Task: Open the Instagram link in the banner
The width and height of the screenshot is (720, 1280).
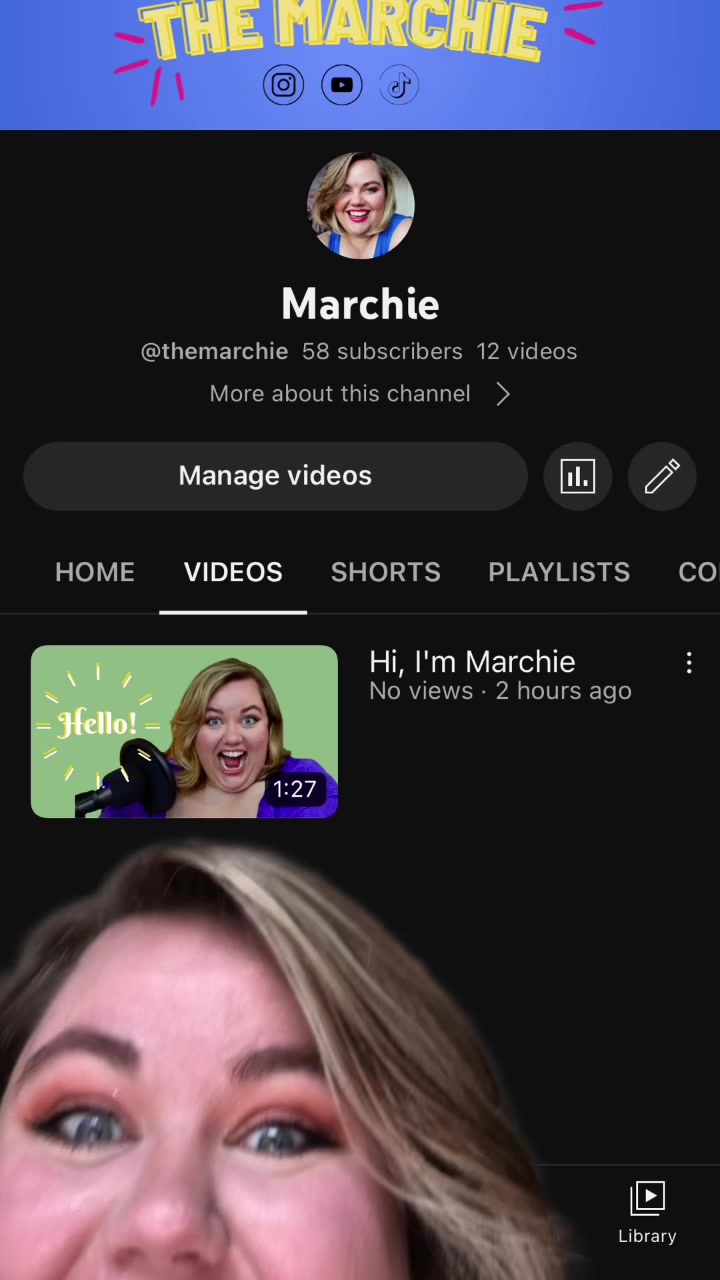Action: tap(284, 85)
